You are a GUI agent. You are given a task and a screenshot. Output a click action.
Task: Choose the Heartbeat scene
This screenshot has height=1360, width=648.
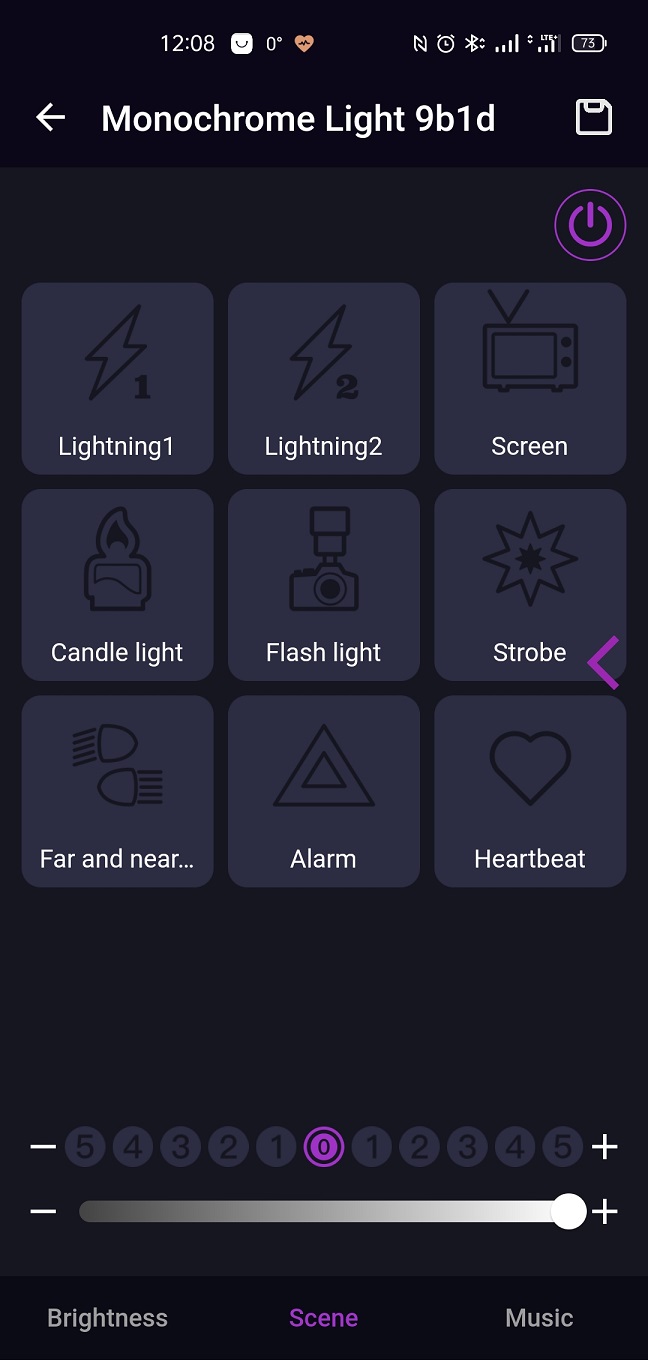(x=530, y=791)
